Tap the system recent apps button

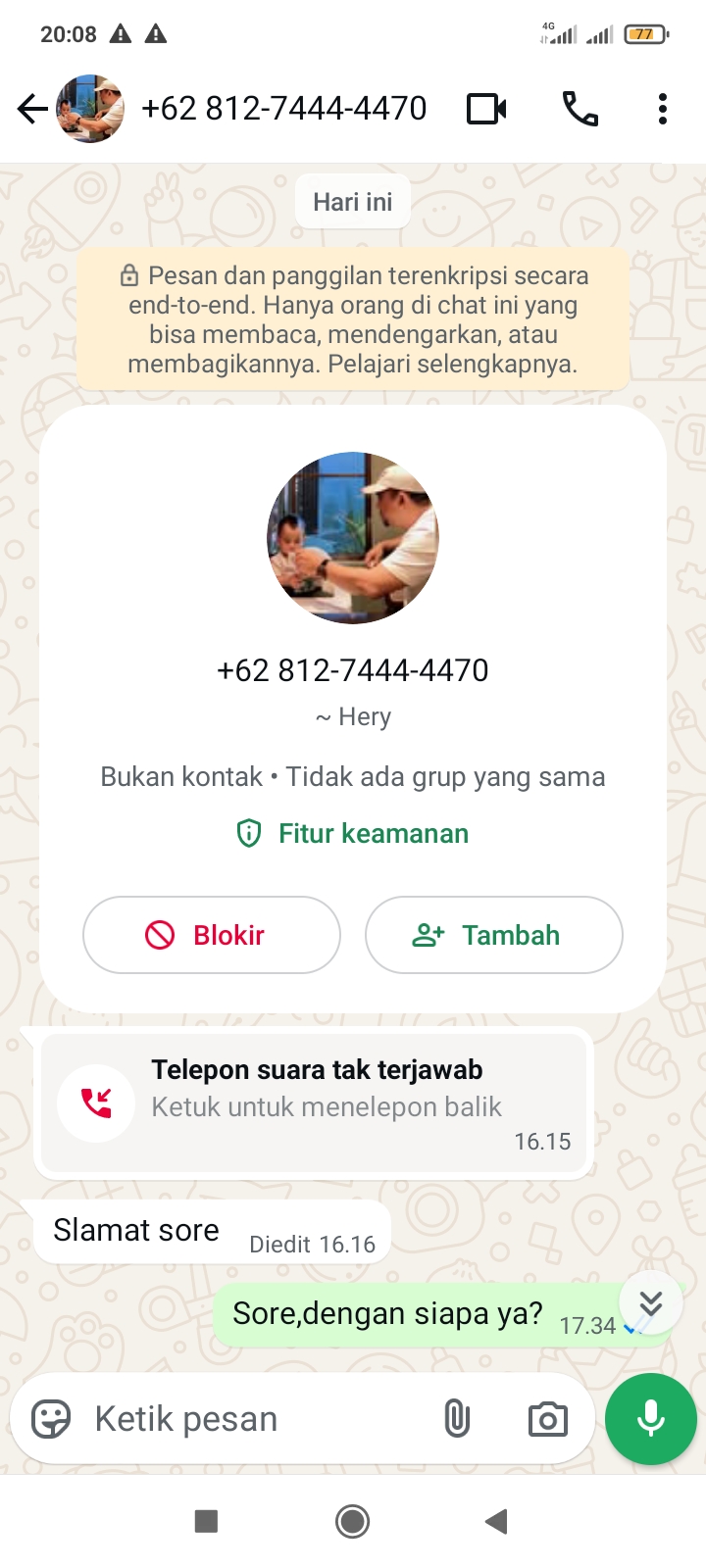click(206, 1521)
